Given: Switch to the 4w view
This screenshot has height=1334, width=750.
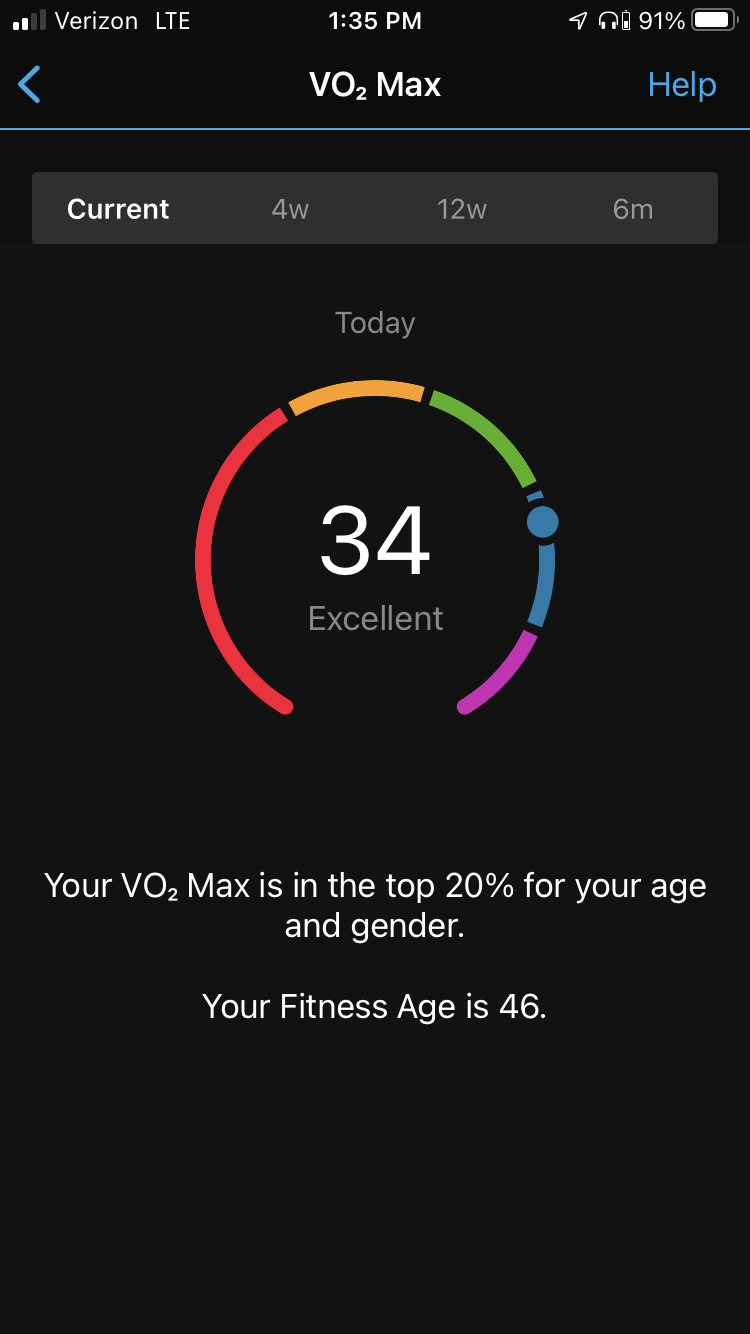Looking at the screenshot, I should click(290, 209).
